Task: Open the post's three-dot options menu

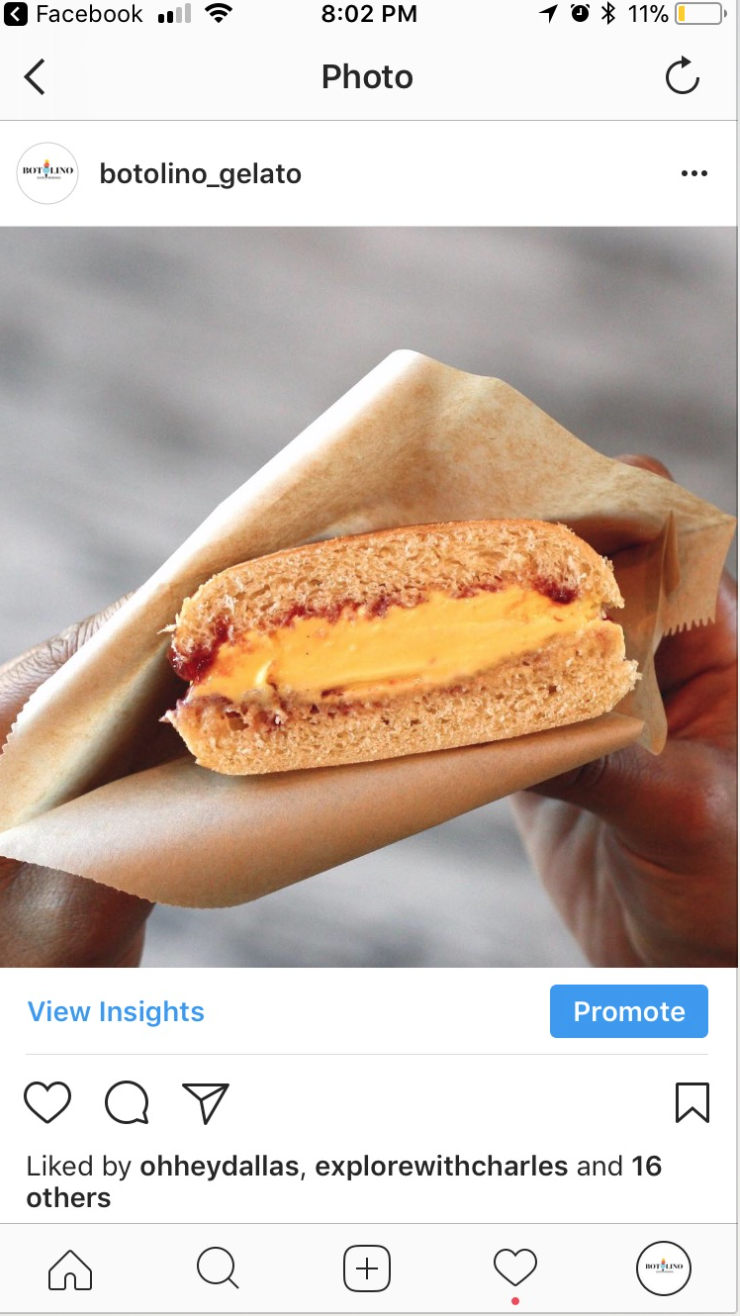Action: 694,174
